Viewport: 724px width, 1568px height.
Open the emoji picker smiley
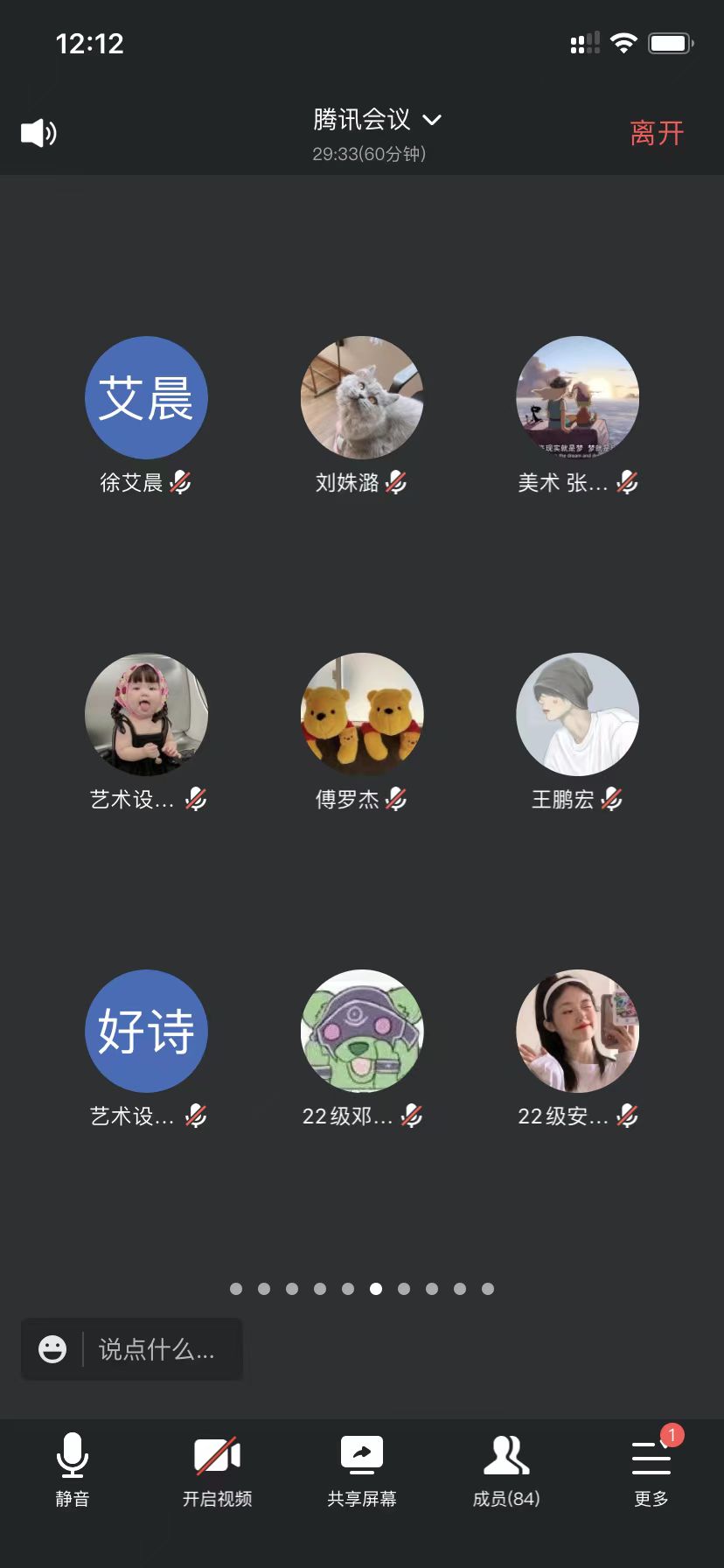point(52,1349)
